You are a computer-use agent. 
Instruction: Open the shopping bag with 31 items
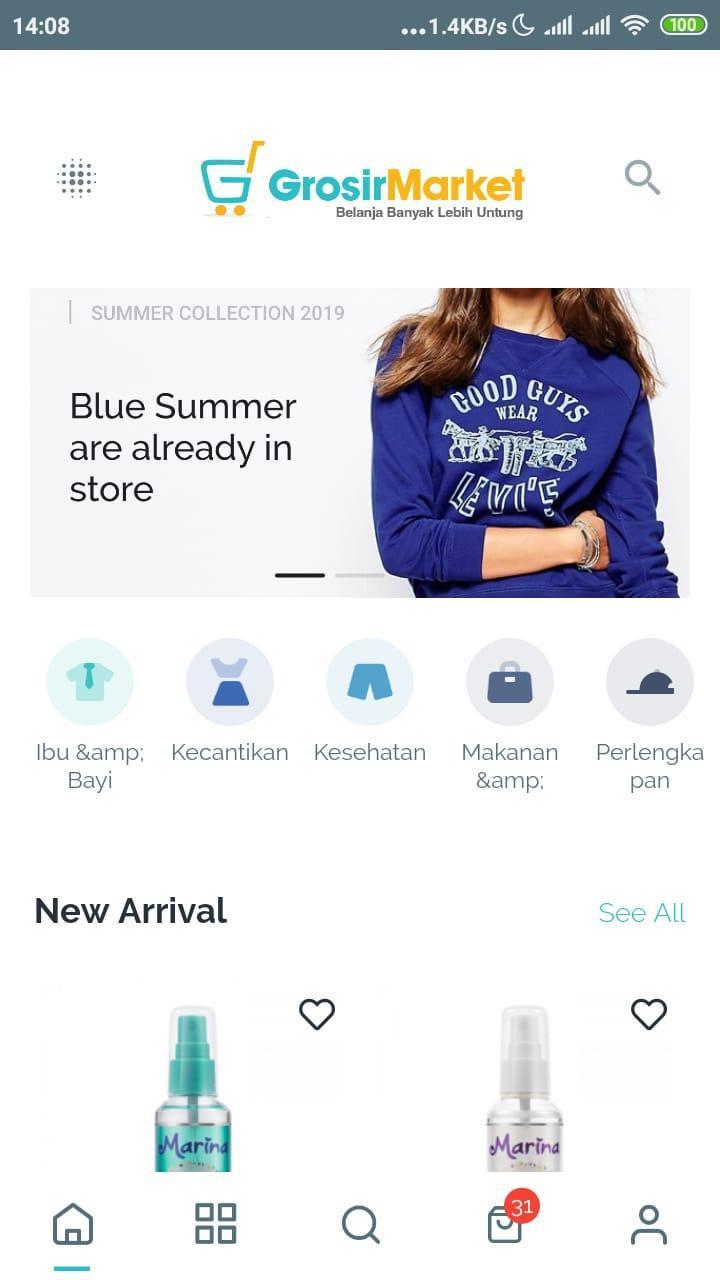coord(505,1224)
